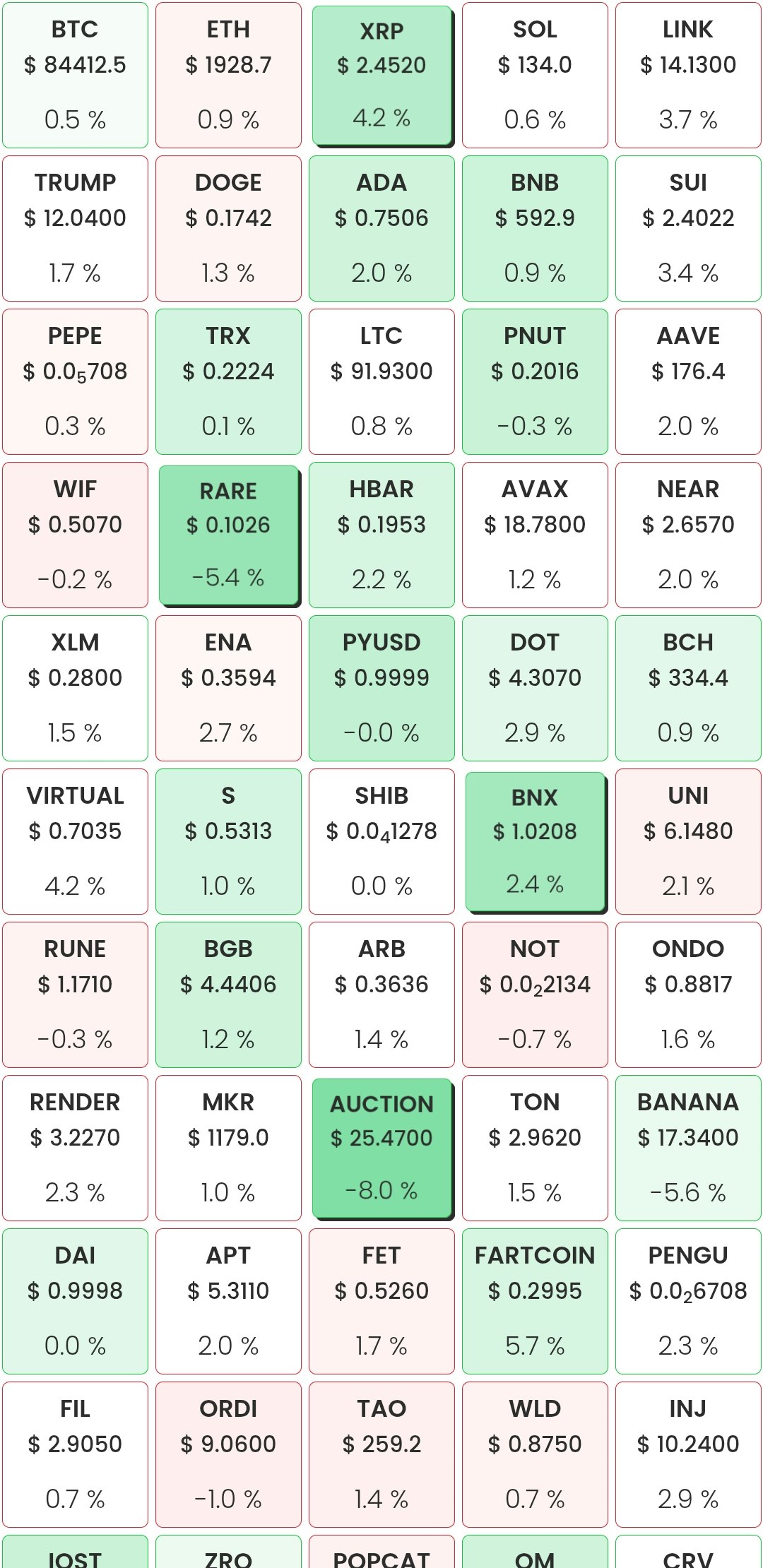View the RUNE price card
The width and height of the screenshot is (763, 1568).
[x=75, y=994]
